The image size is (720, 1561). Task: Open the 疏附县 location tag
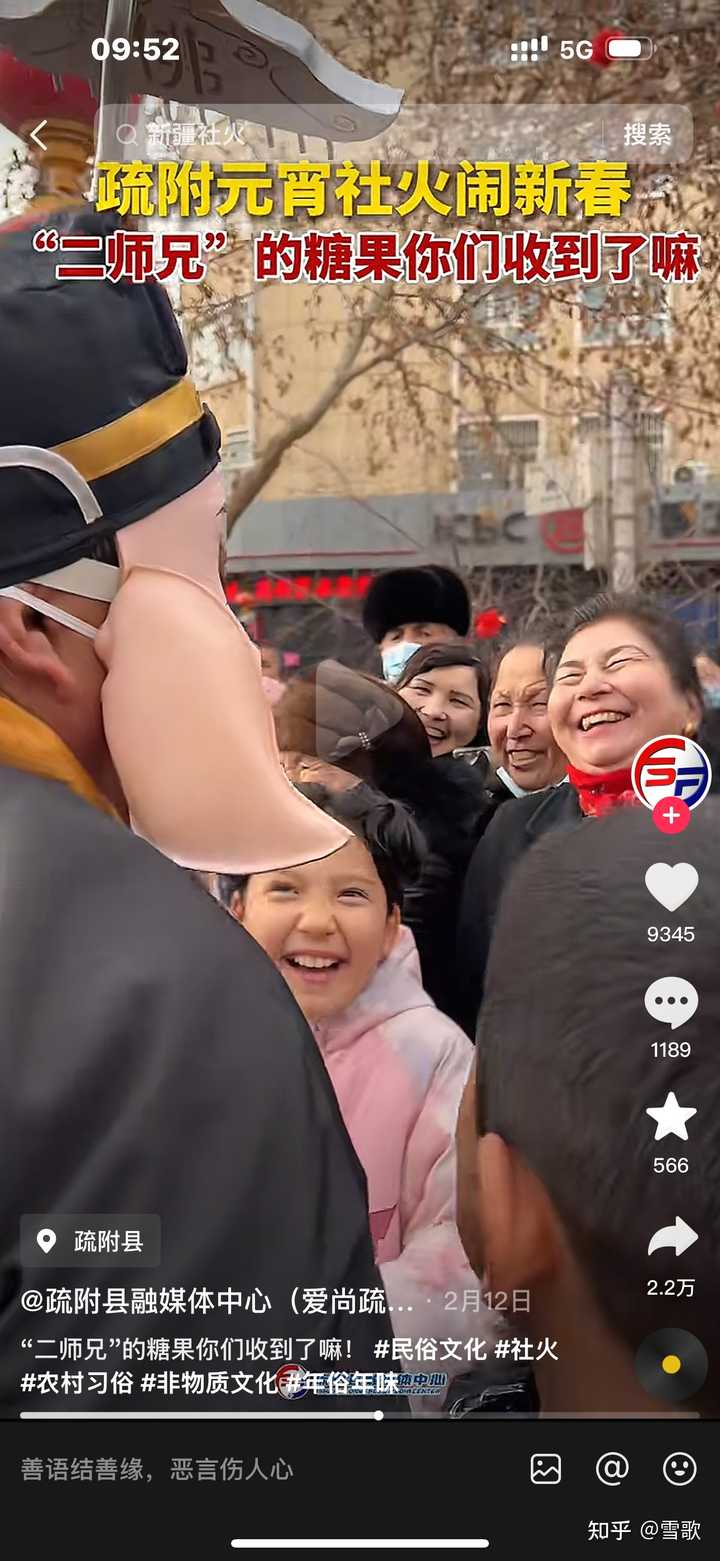(x=91, y=1242)
